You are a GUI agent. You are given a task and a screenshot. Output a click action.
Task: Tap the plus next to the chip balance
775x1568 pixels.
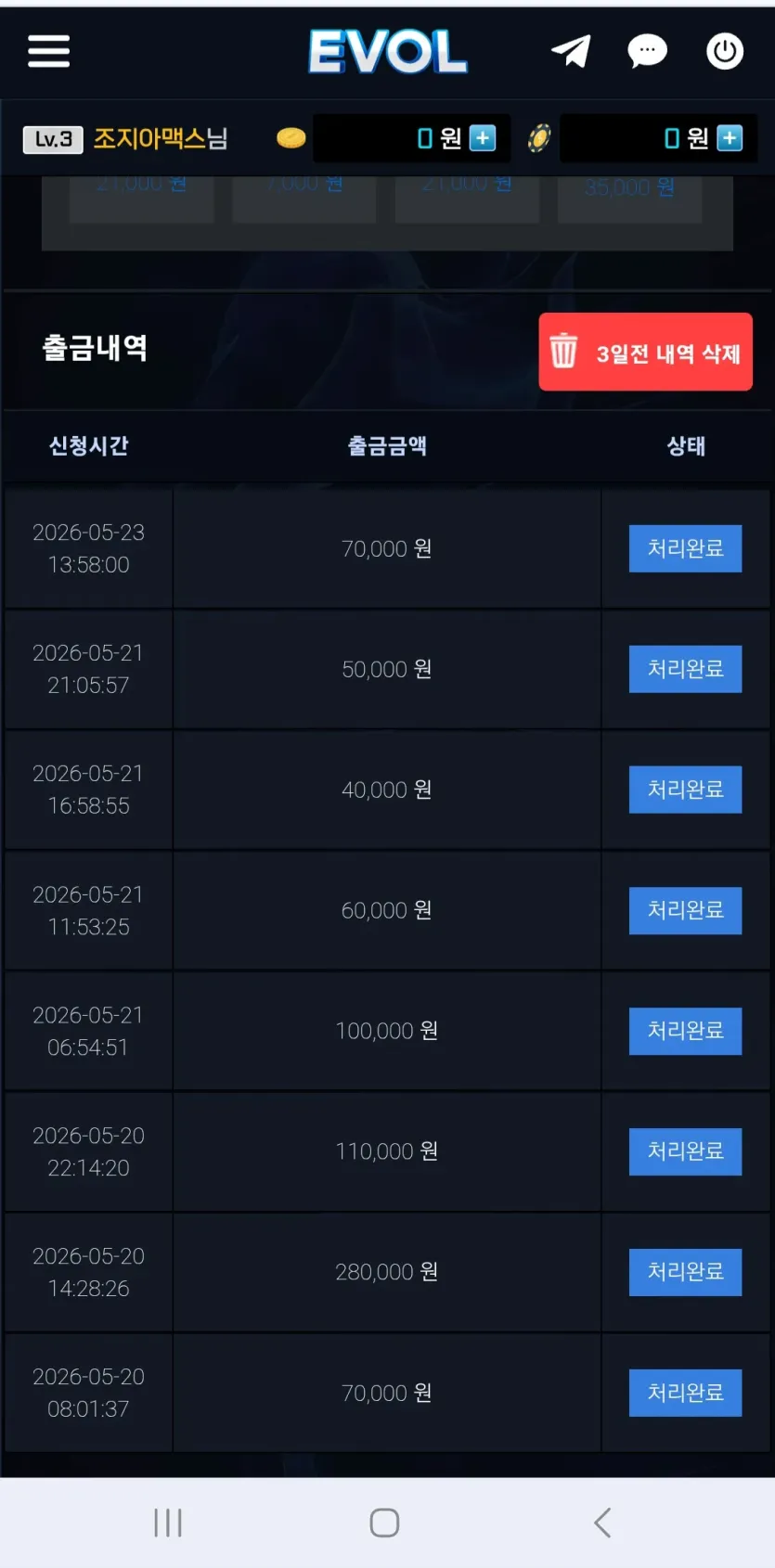[730, 138]
